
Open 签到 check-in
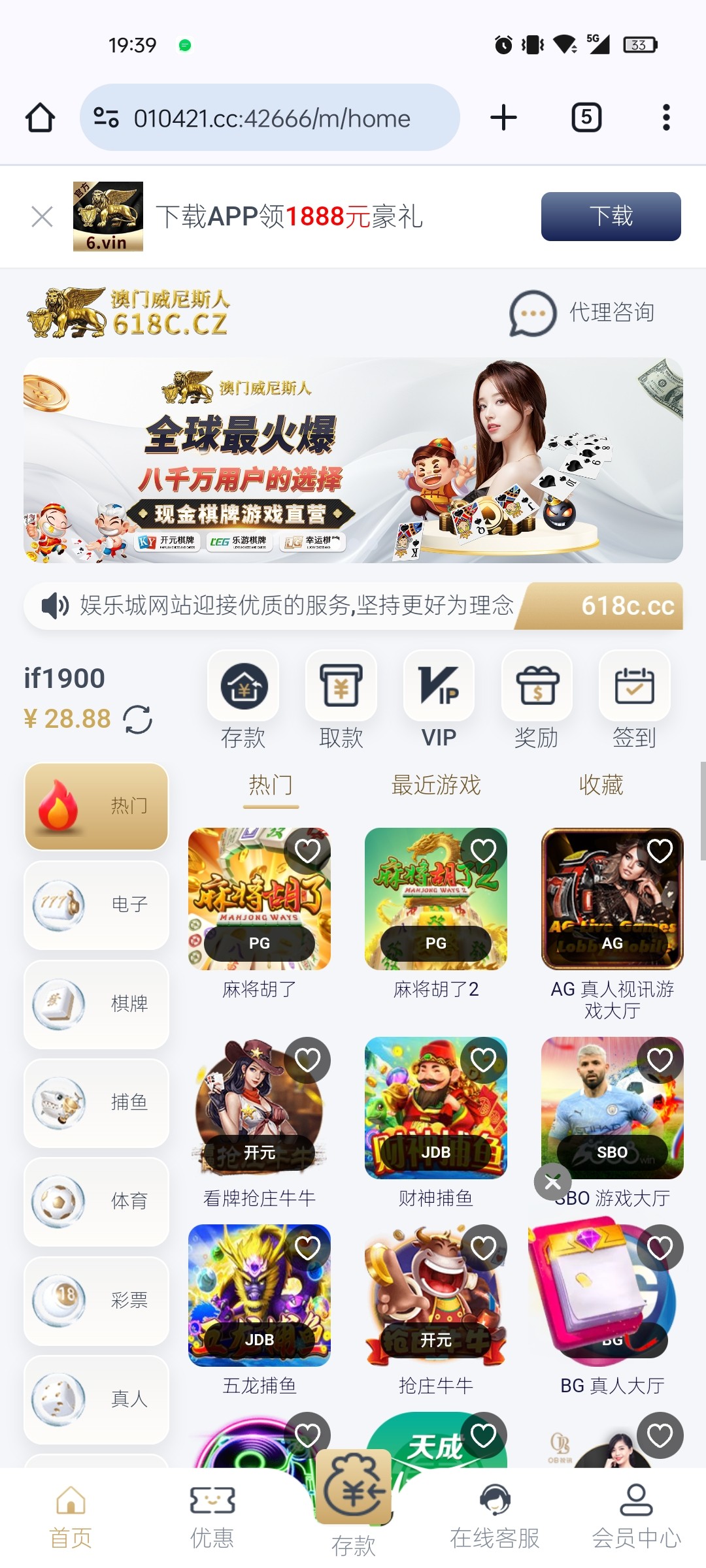click(x=634, y=700)
